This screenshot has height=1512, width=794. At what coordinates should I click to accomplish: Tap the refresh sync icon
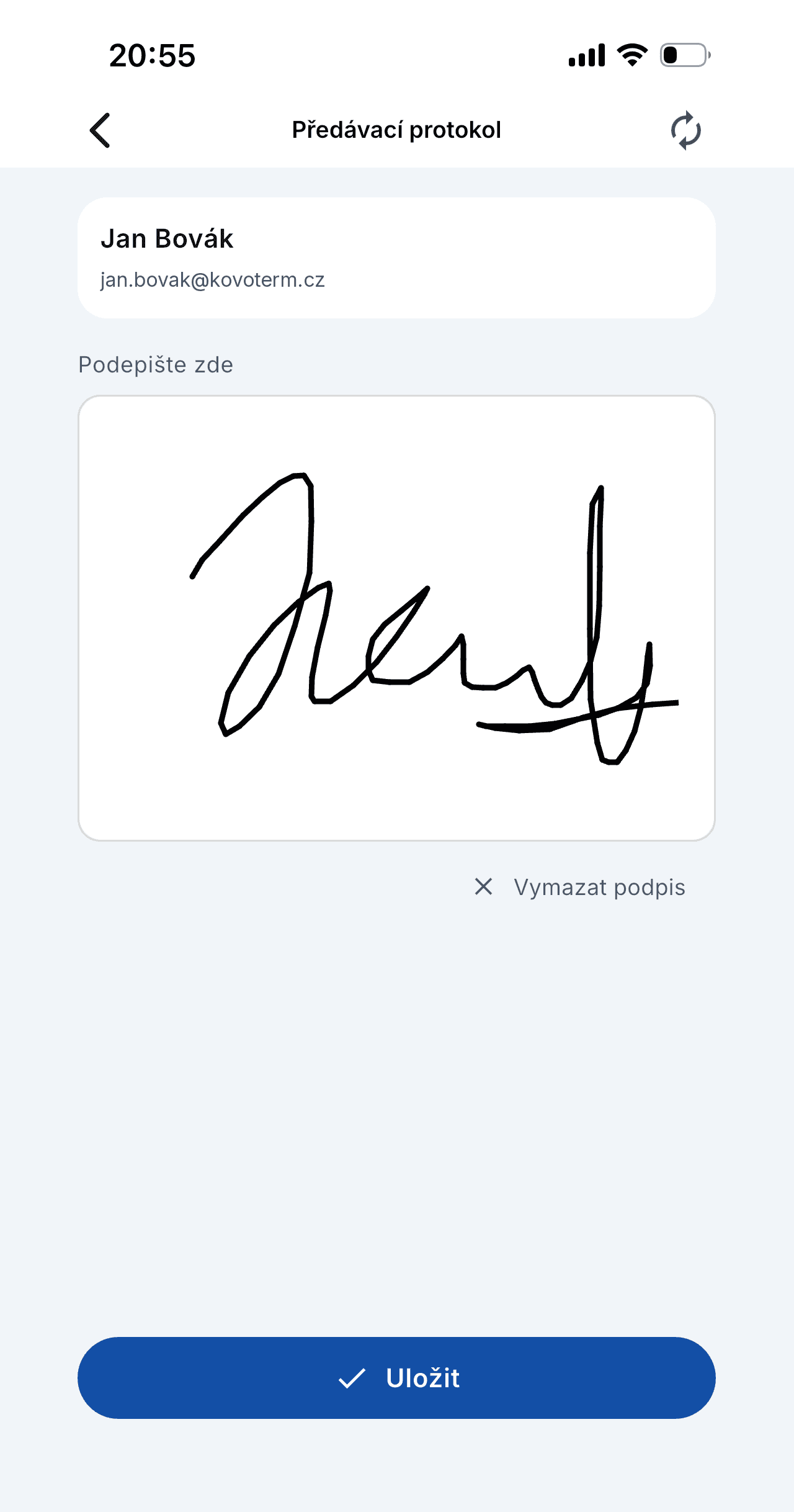click(685, 130)
